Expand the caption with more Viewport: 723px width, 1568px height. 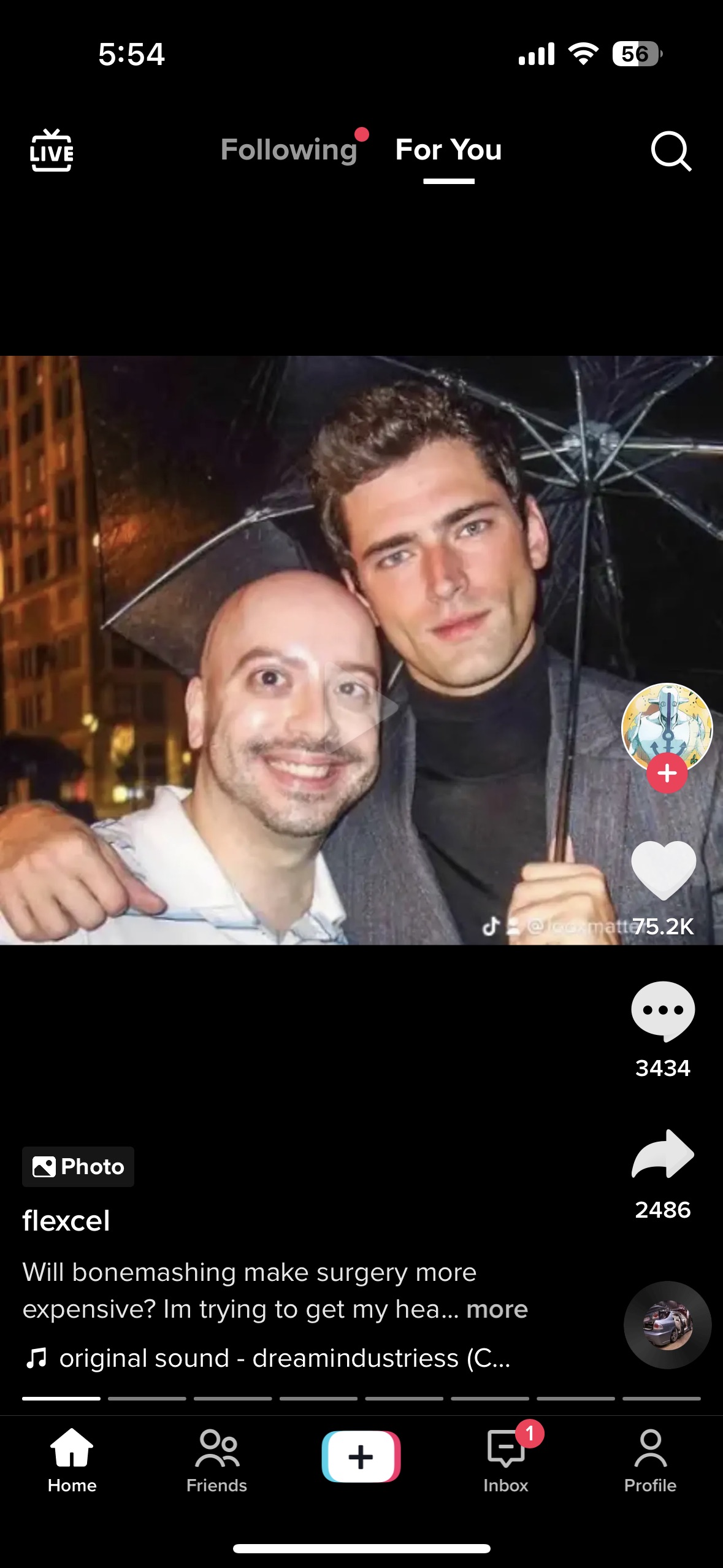tap(497, 1309)
